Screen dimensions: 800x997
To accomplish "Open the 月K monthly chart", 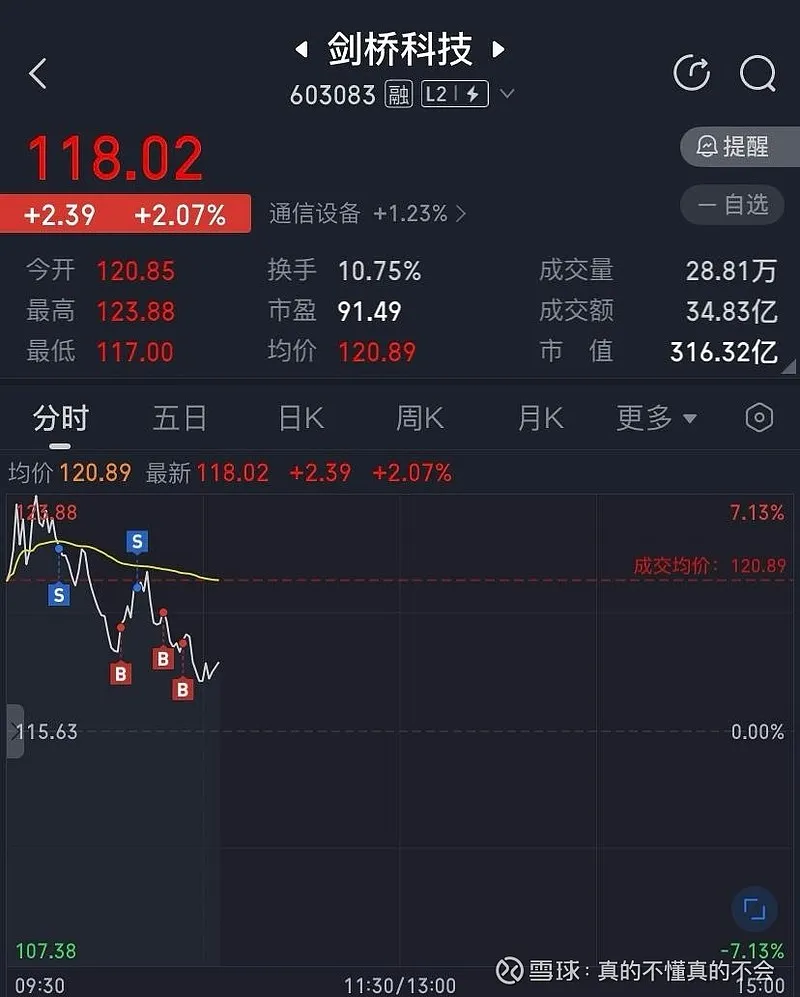I will pyautogui.click(x=540, y=418).
